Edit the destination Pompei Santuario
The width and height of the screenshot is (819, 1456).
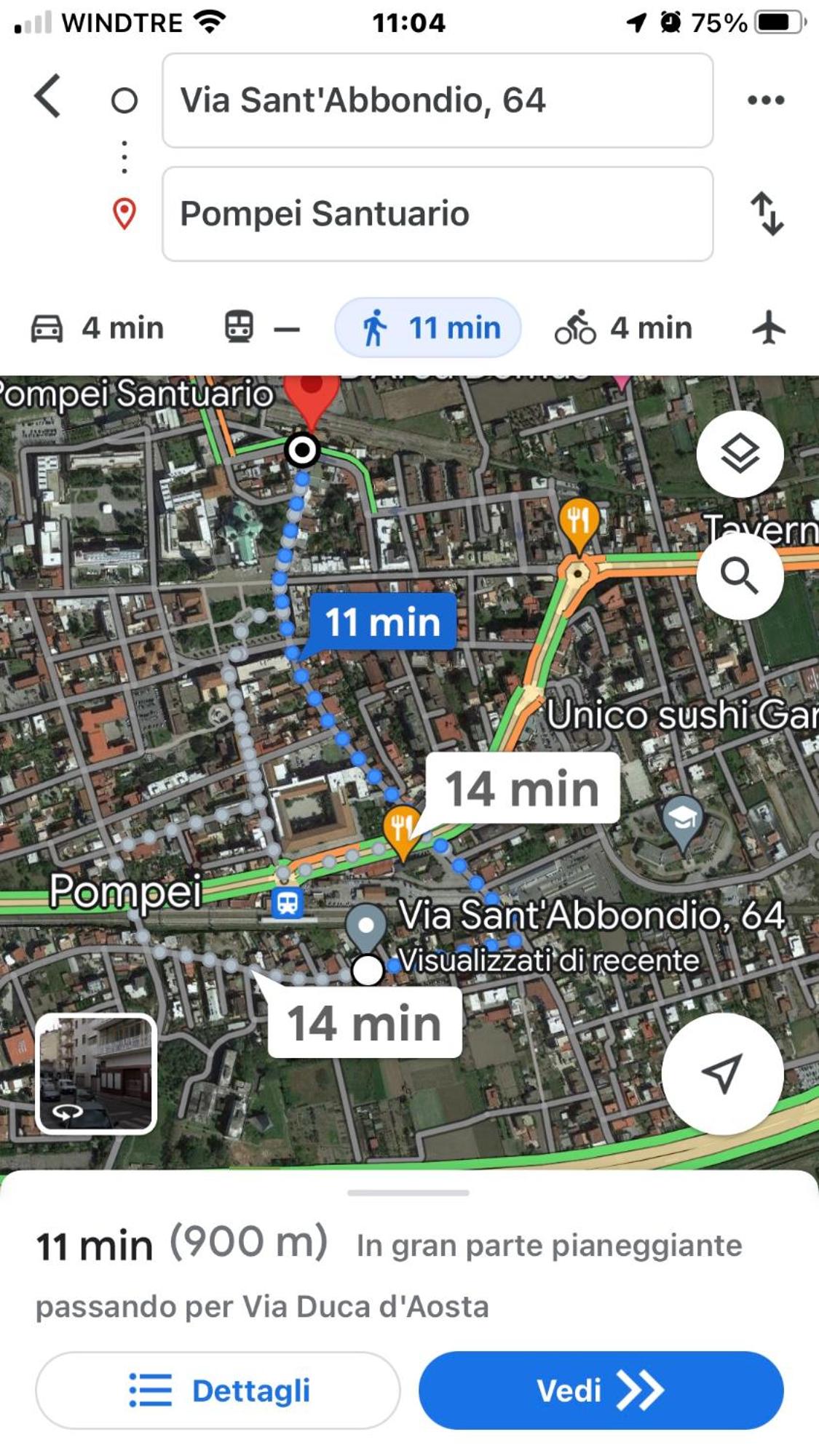(x=438, y=214)
